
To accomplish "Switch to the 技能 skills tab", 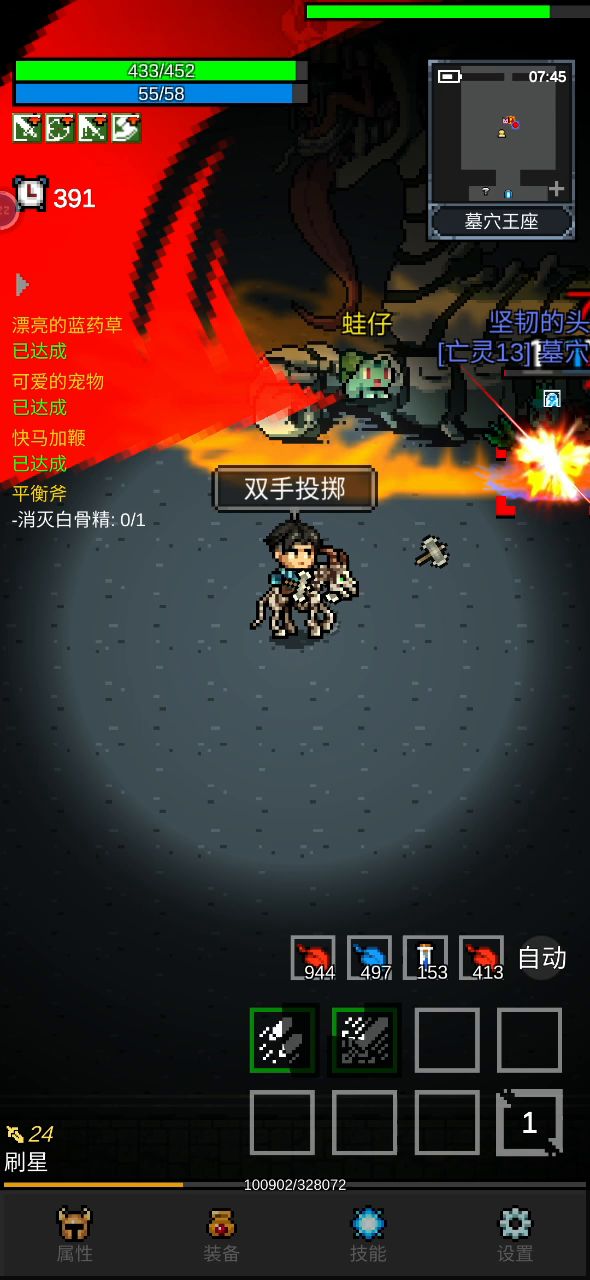I will (x=368, y=1235).
